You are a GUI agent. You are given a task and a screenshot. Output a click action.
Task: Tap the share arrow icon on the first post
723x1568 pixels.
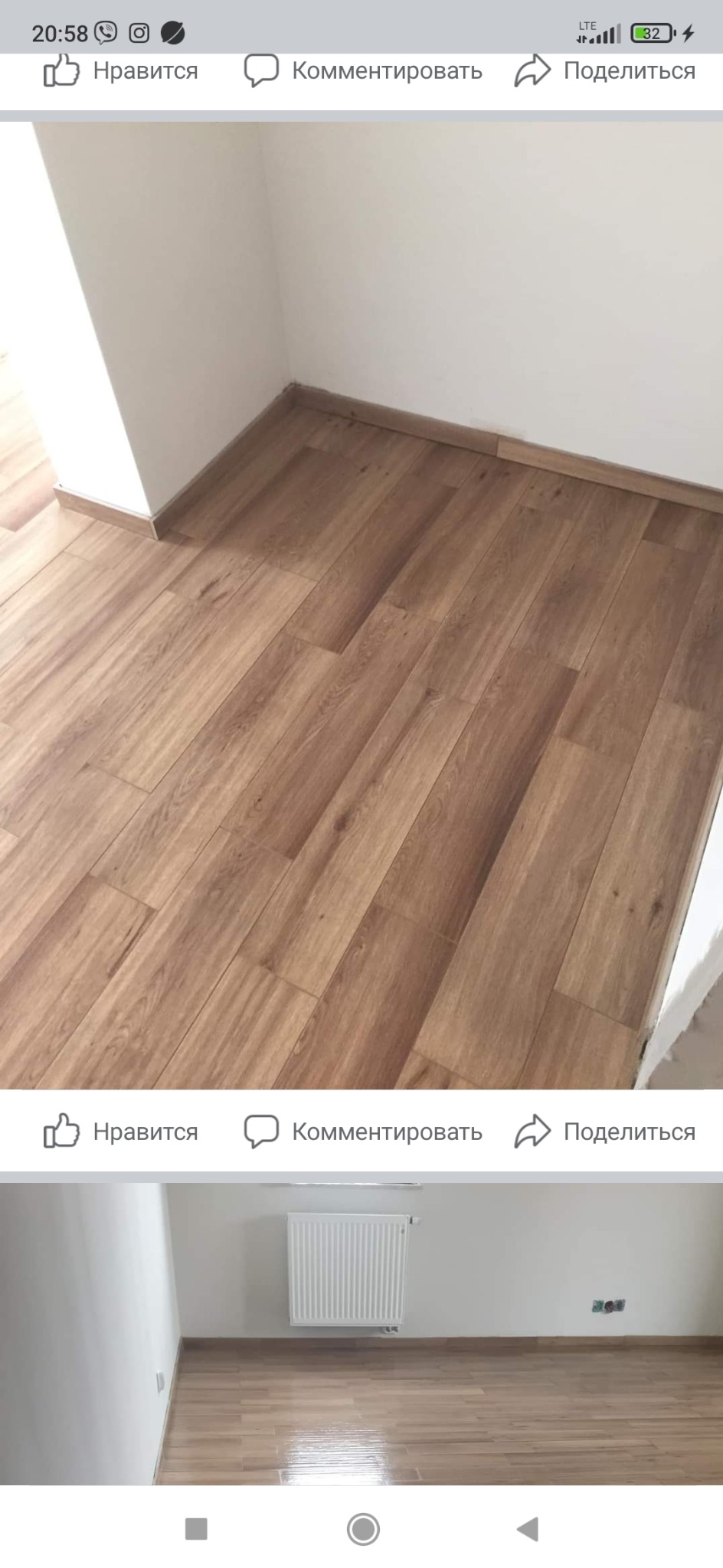click(x=533, y=71)
